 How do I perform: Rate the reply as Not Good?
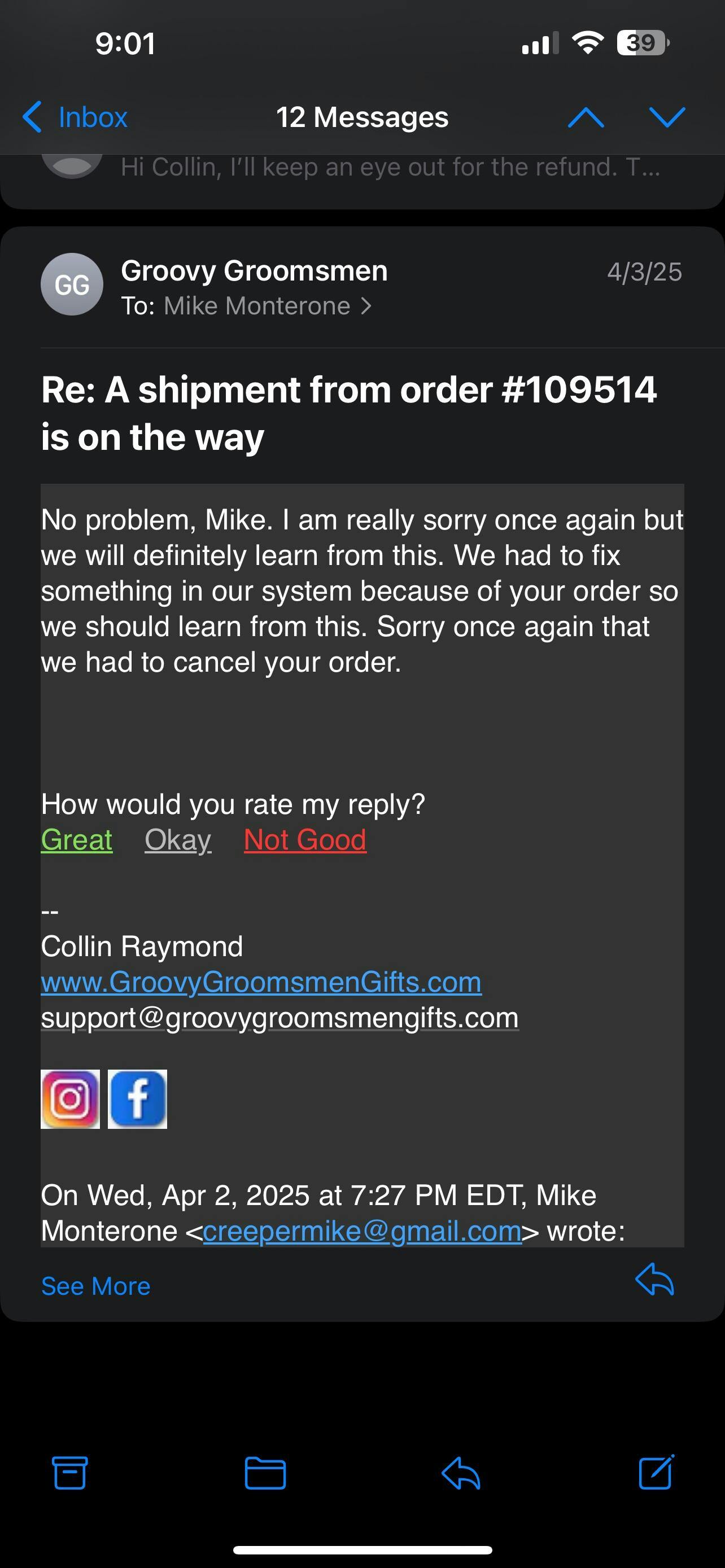pos(305,840)
